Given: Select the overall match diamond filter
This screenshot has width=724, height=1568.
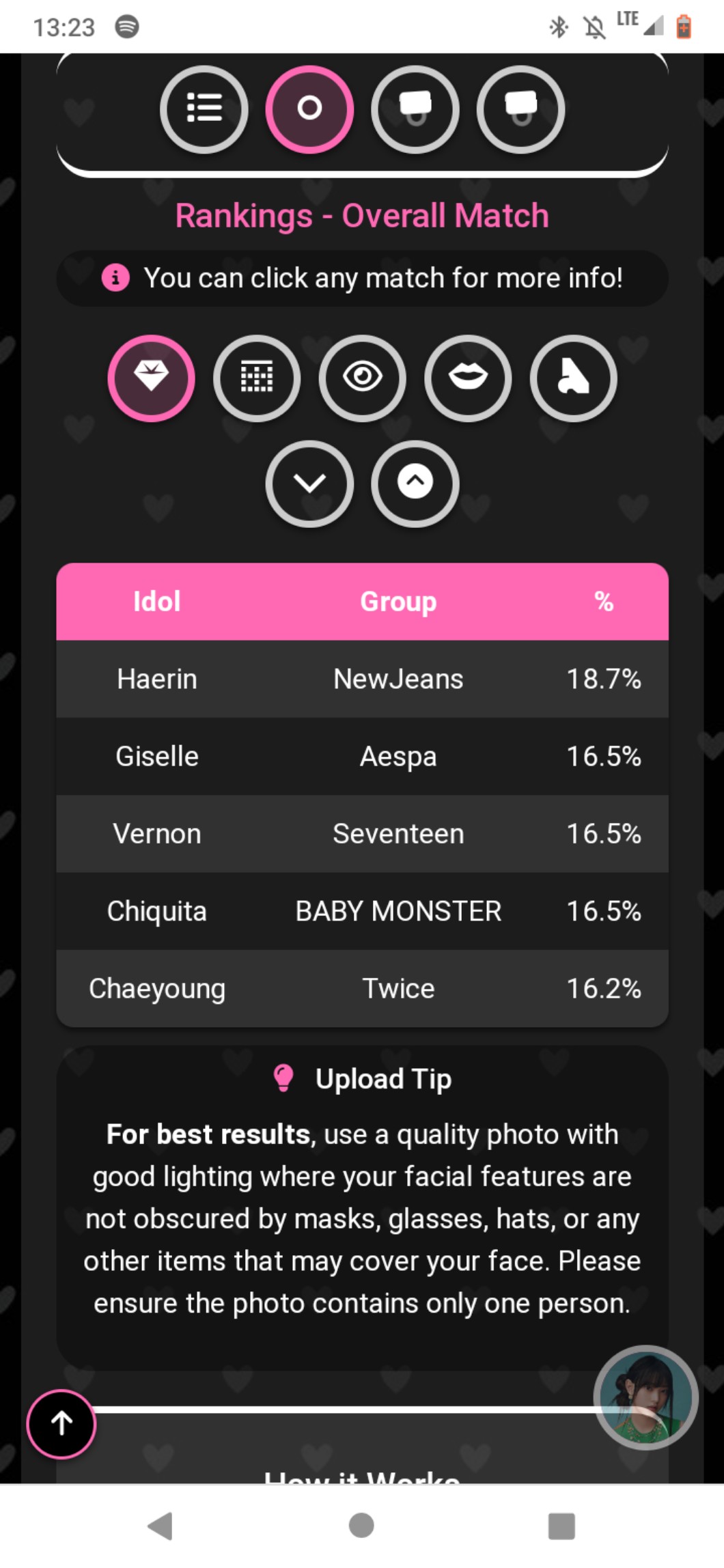Looking at the screenshot, I should (151, 378).
